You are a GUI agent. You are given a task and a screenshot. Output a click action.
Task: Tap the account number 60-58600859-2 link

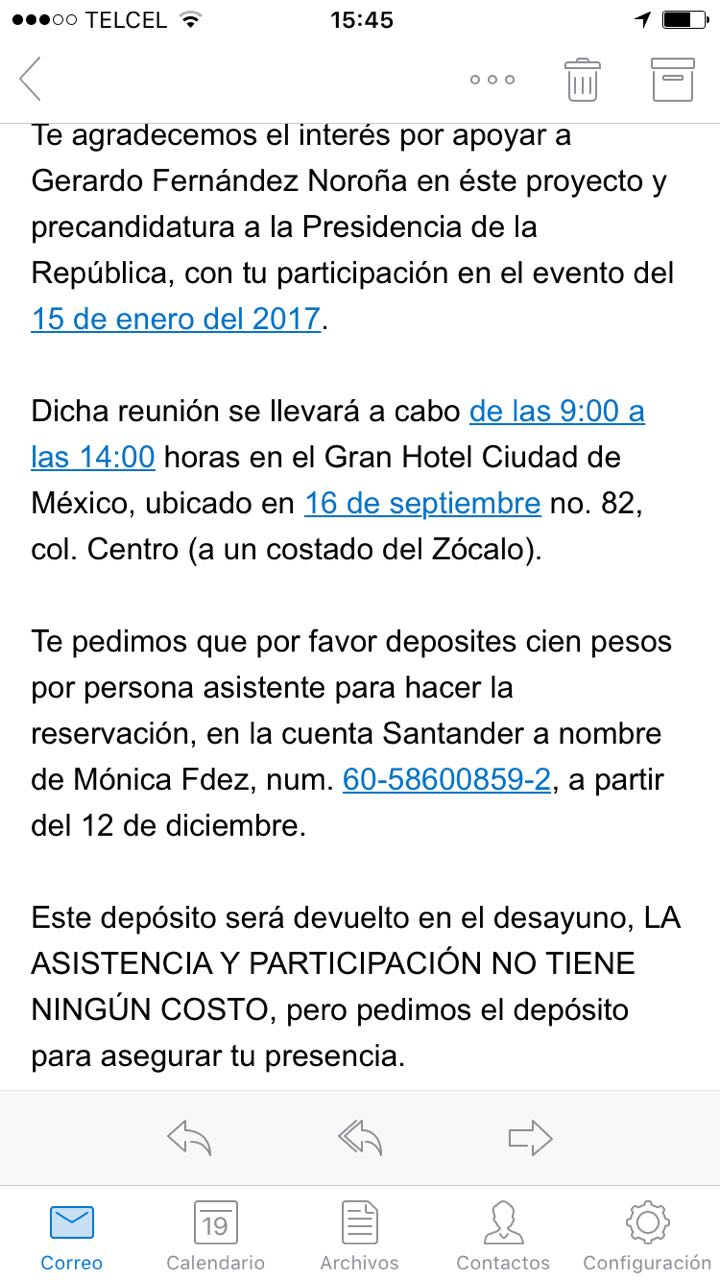click(x=447, y=779)
